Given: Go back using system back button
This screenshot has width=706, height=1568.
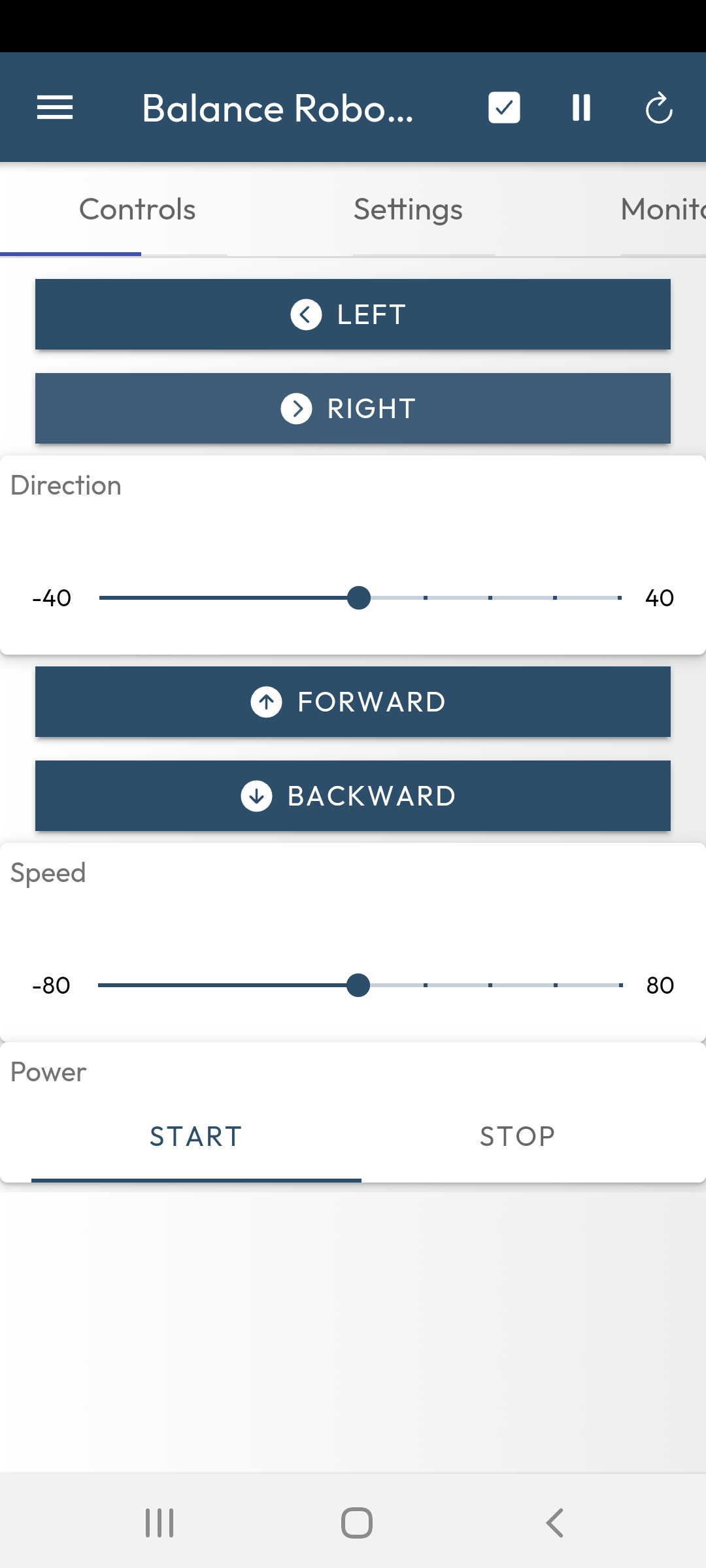Looking at the screenshot, I should pyautogui.click(x=554, y=1523).
